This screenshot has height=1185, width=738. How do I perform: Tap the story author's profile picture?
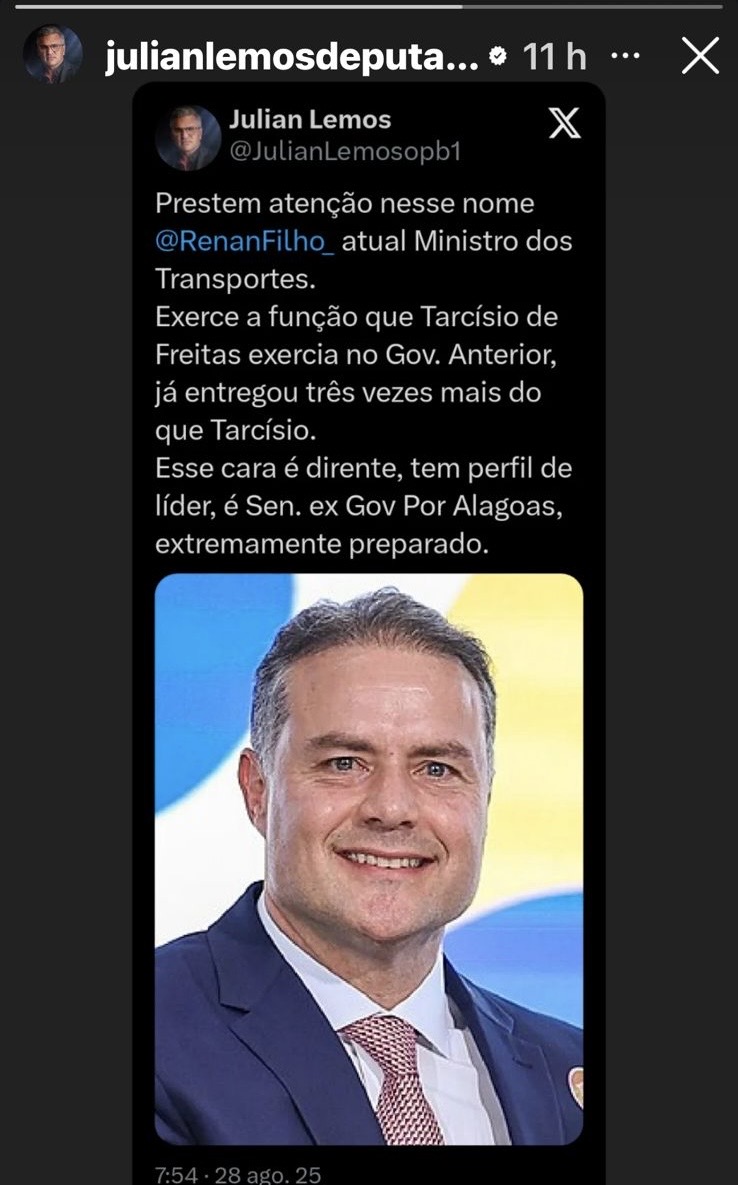pyautogui.click(x=53, y=55)
